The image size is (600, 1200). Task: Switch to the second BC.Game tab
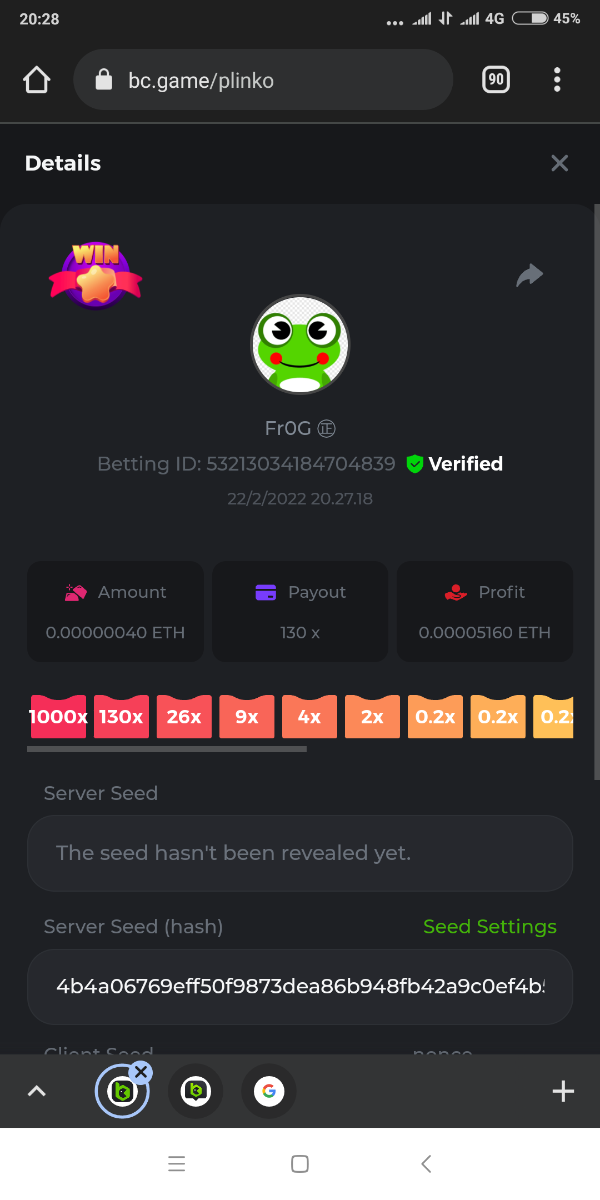(195, 1091)
